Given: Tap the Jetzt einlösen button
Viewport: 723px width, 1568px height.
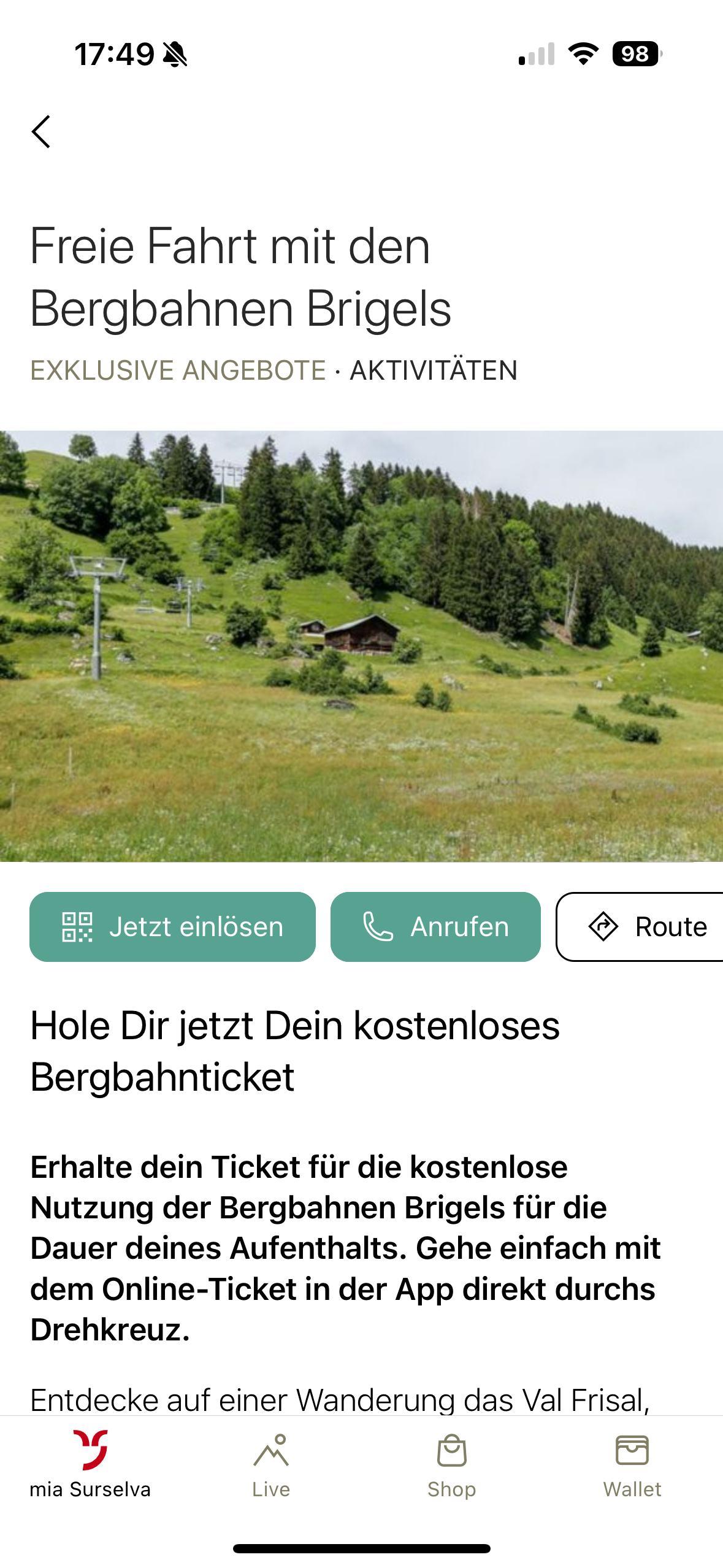Looking at the screenshot, I should coord(172,926).
